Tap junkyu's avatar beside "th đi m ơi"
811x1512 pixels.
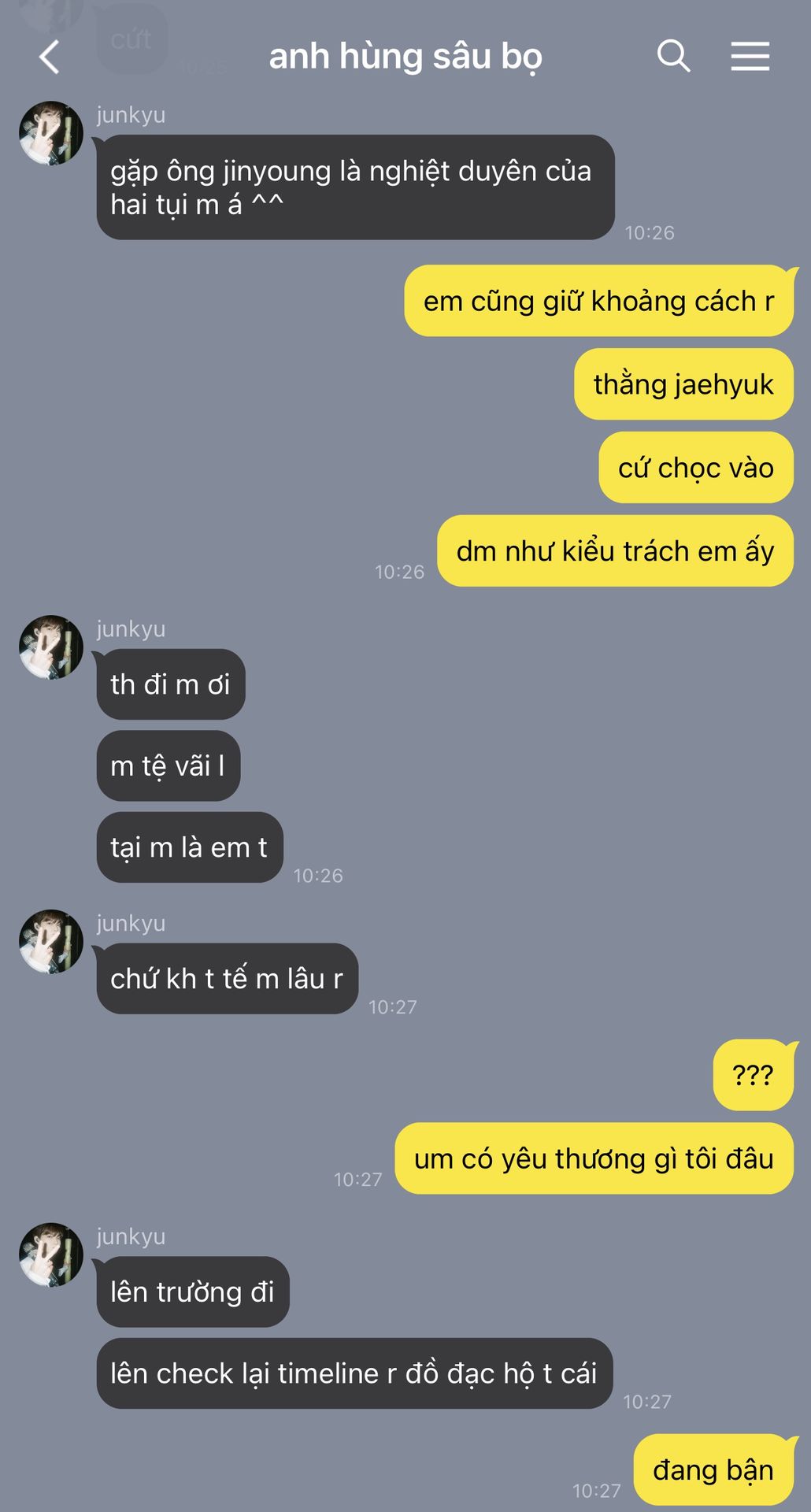(51, 647)
